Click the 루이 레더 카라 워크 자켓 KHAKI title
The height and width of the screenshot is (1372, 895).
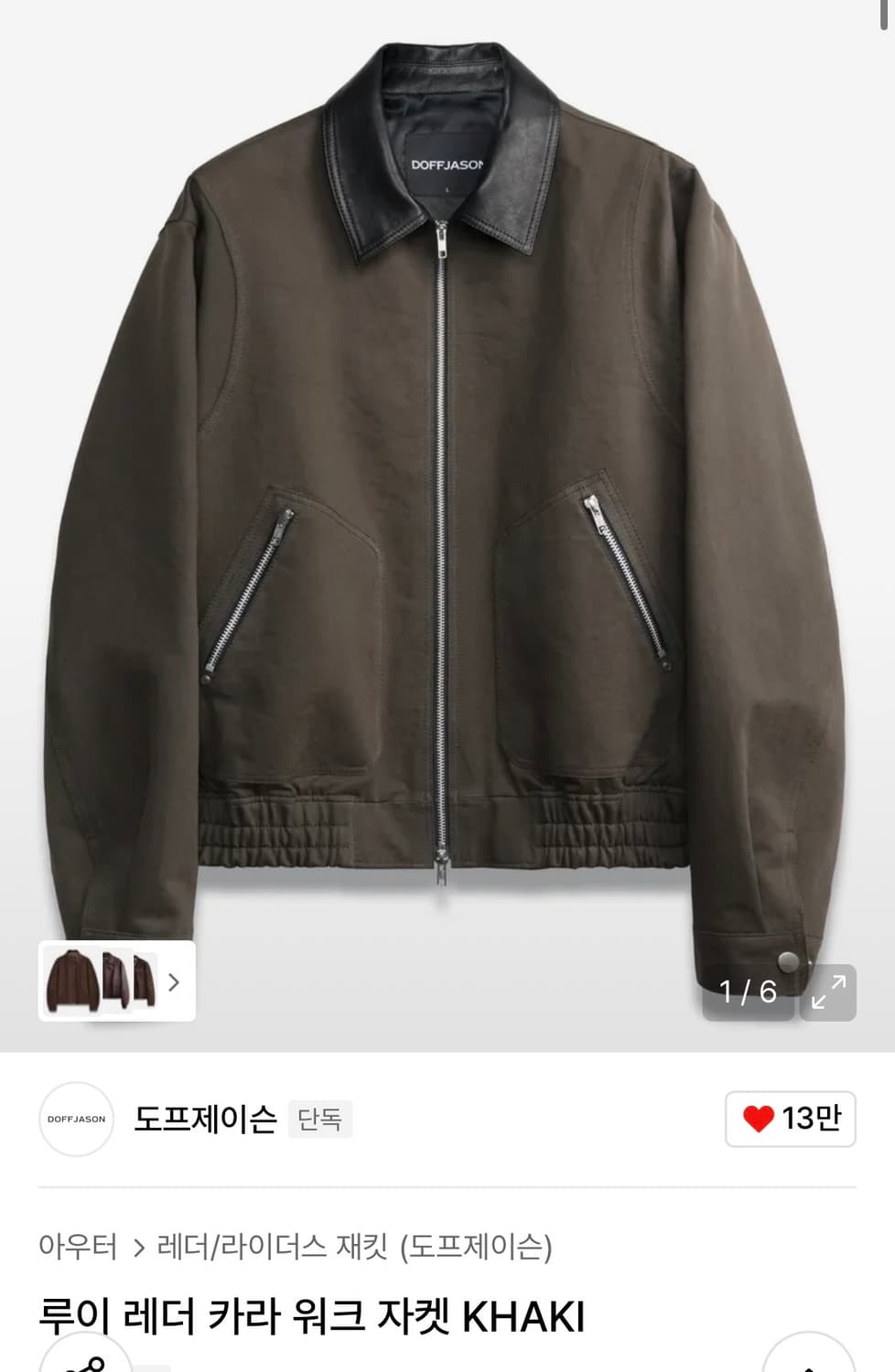click(x=317, y=1313)
